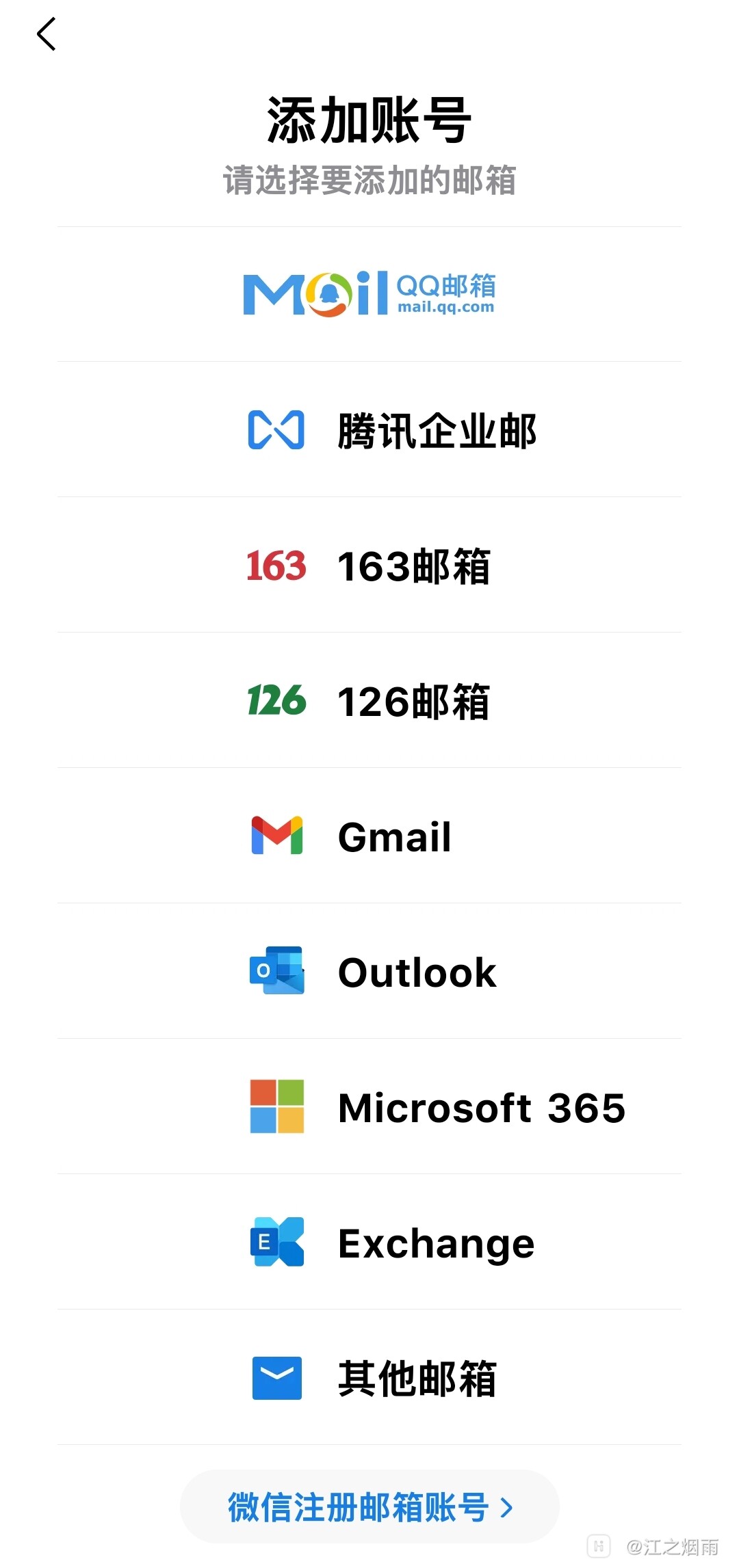Click the Gmail envelope icon
The width and height of the screenshot is (739, 1568).
pyautogui.click(x=276, y=836)
